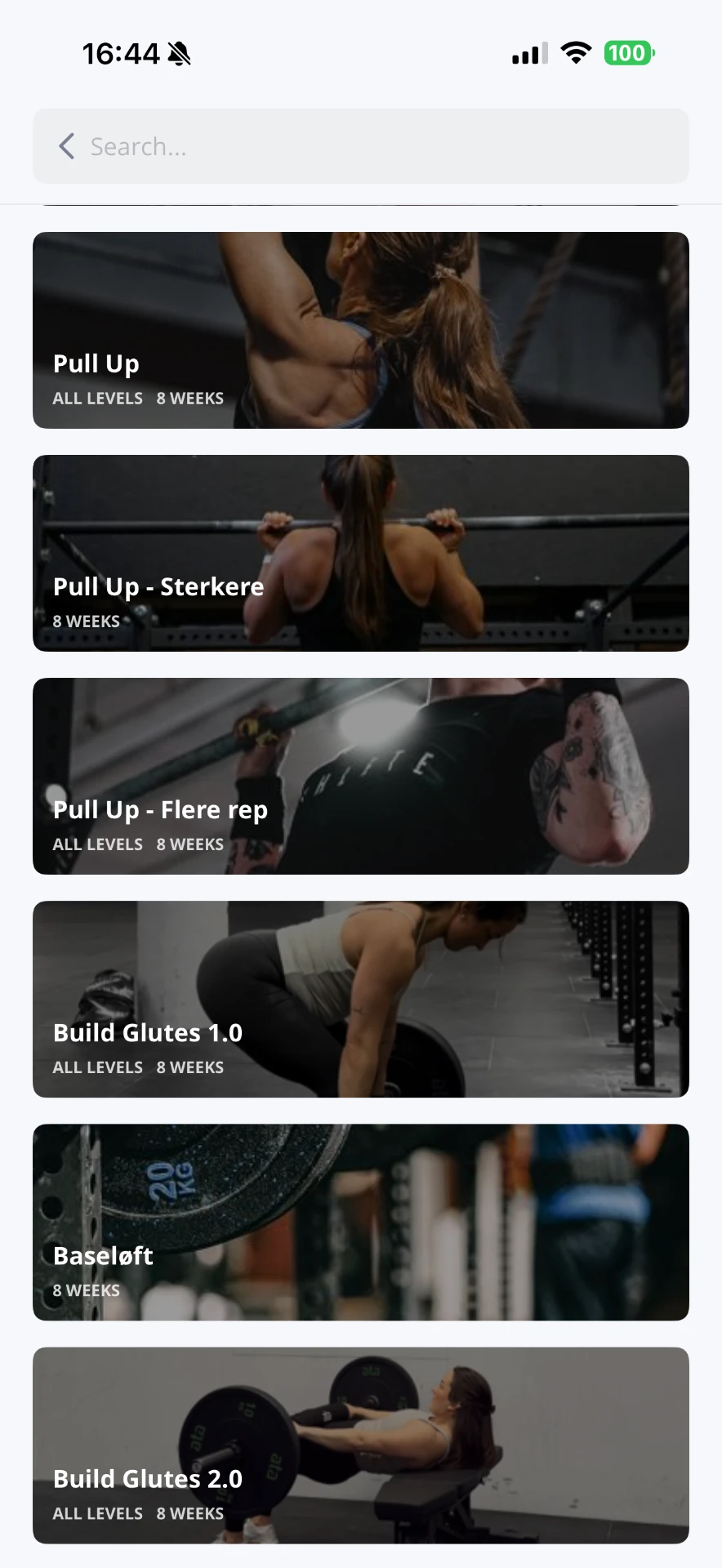Open the Build Glutes 2.0 program
Screen dimensions: 722x1568
[361, 1445]
